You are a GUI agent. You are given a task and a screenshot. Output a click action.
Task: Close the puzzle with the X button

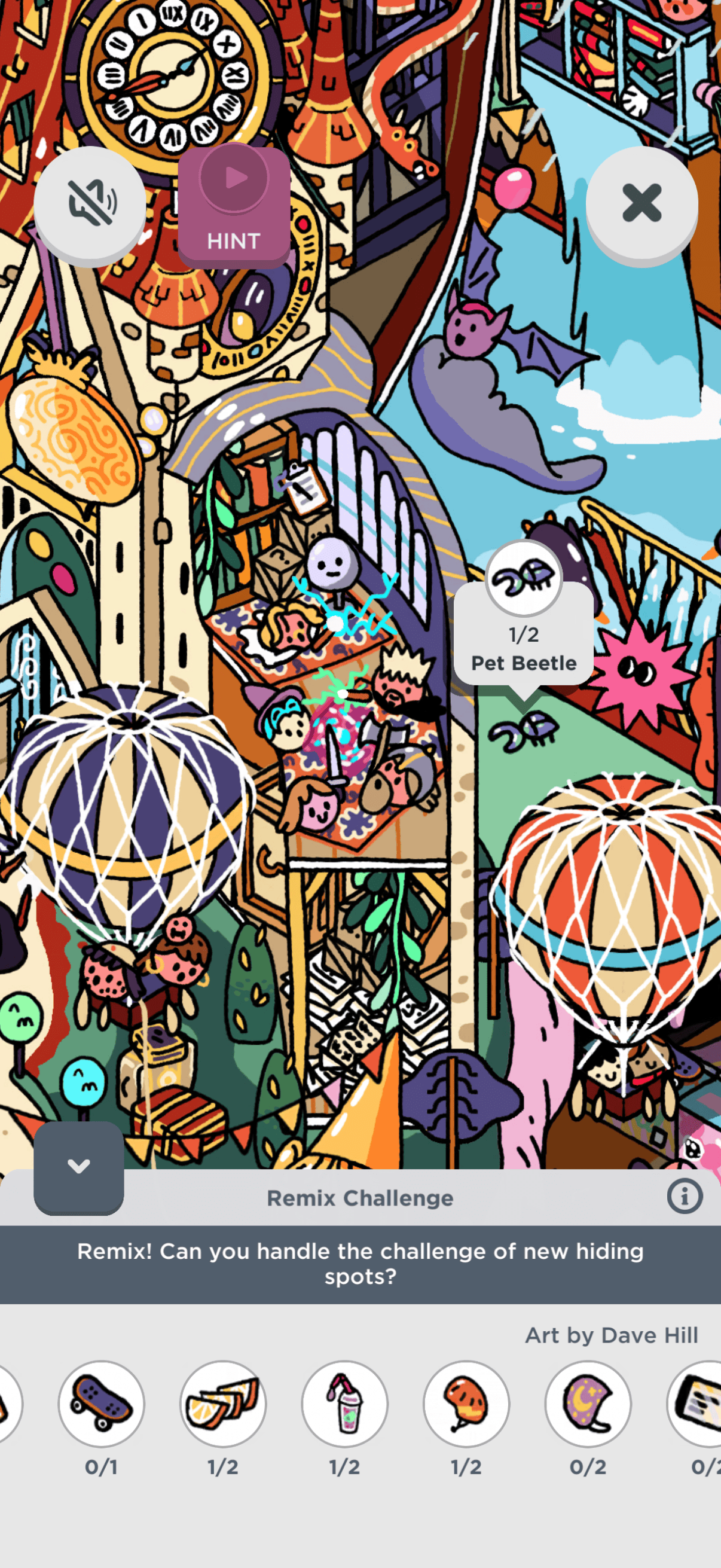click(641, 203)
